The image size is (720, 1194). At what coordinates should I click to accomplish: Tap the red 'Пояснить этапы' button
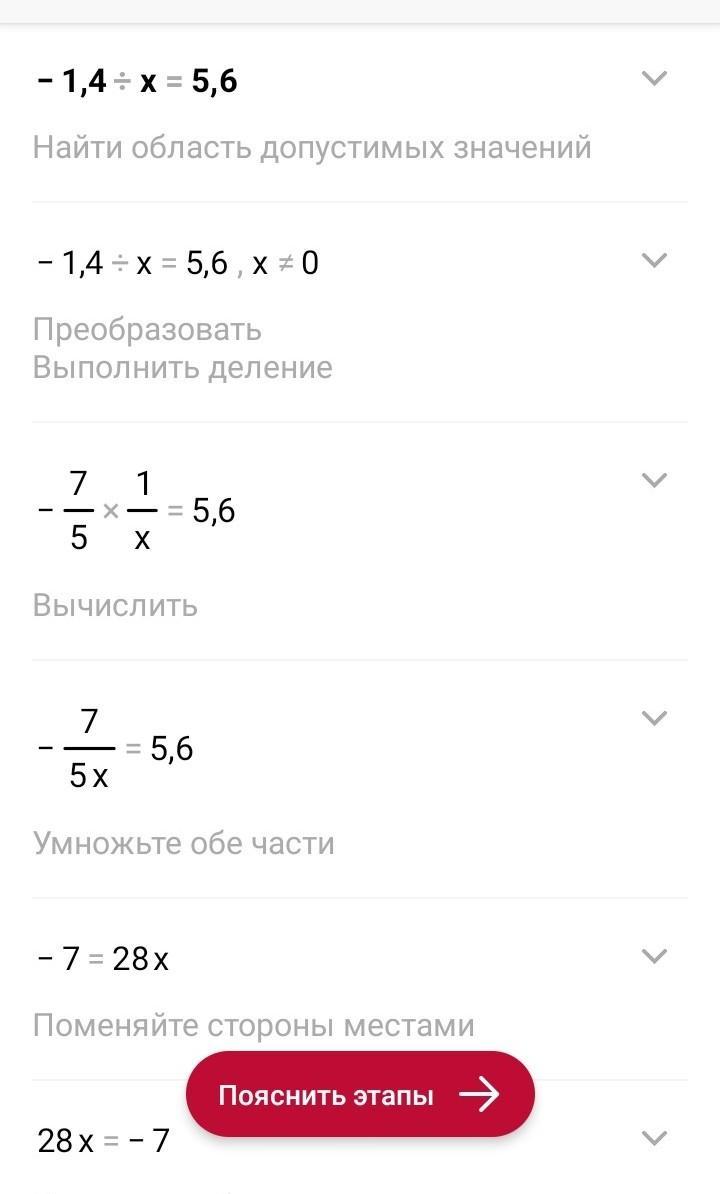click(x=360, y=1094)
